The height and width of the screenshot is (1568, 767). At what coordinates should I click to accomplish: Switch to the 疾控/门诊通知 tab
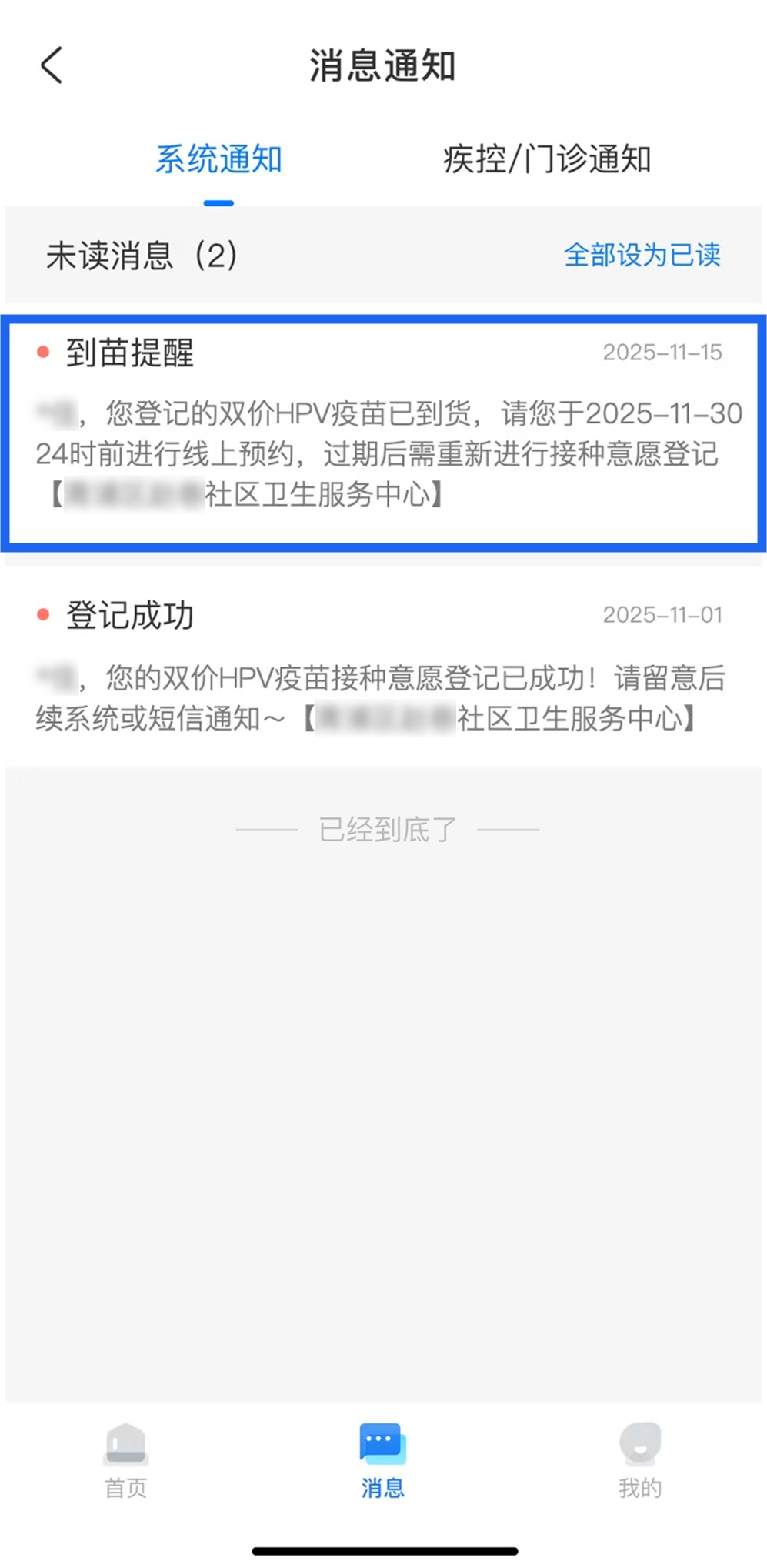point(547,160)
